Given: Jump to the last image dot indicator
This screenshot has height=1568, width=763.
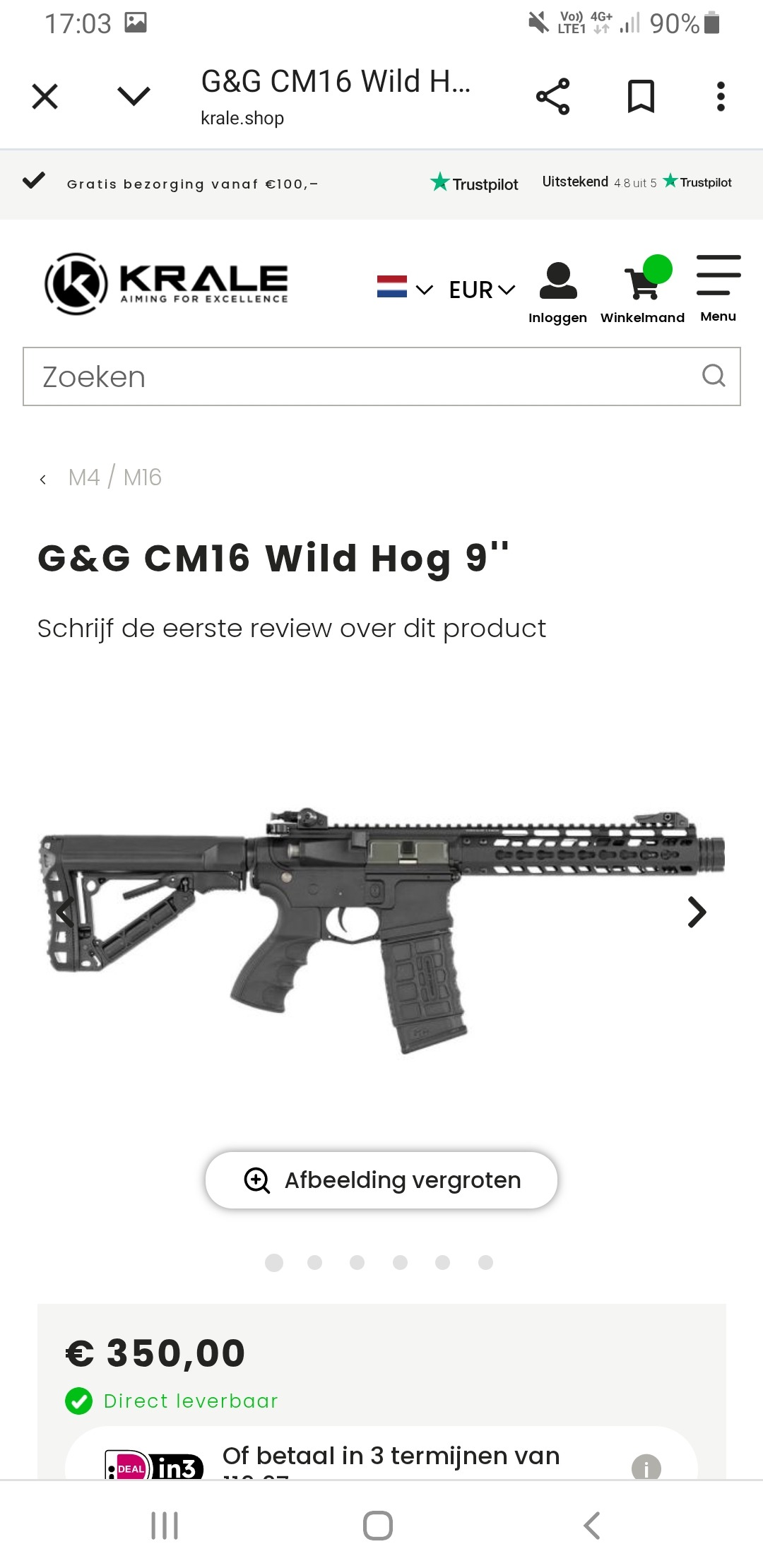Looking at the screenshot, I should (485, 1262).
